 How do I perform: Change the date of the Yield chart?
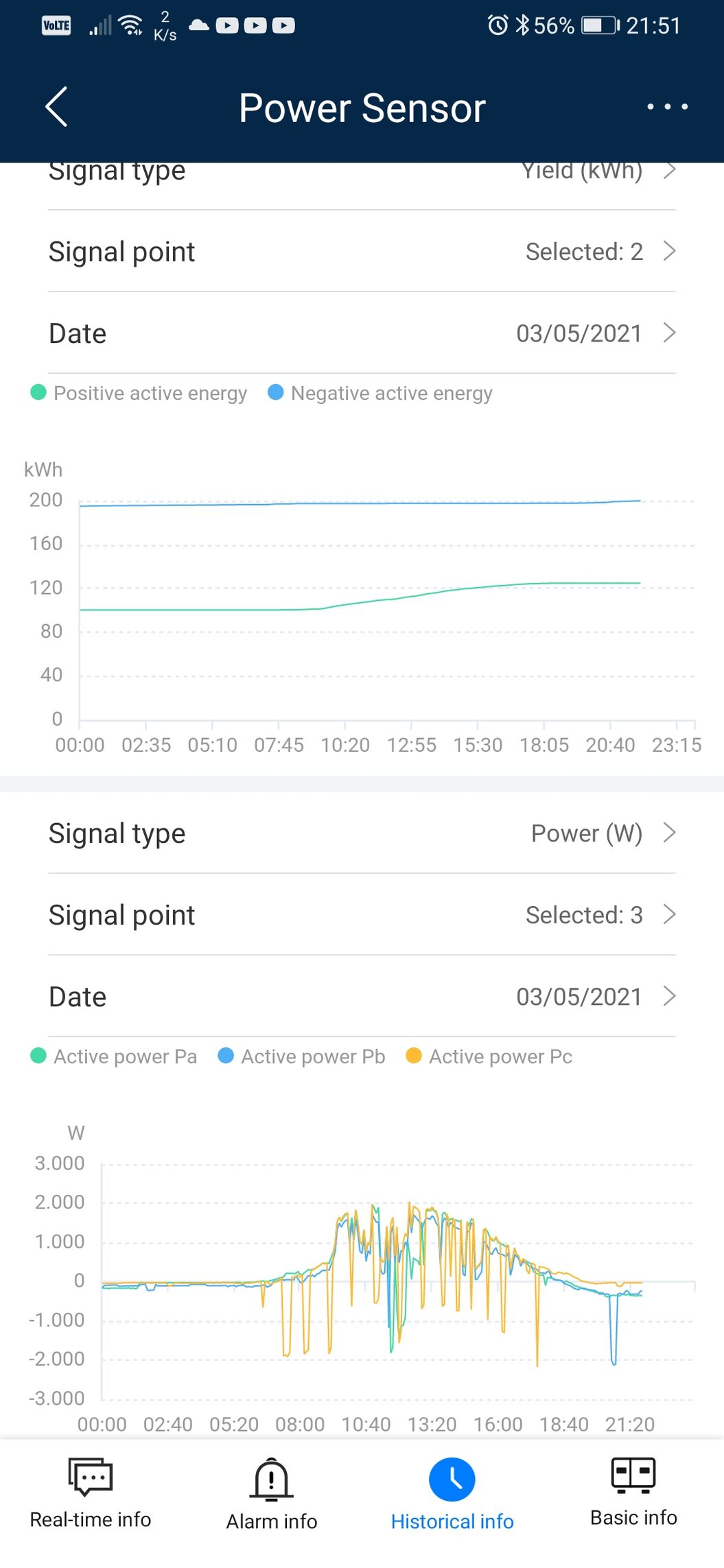[362, 333]
